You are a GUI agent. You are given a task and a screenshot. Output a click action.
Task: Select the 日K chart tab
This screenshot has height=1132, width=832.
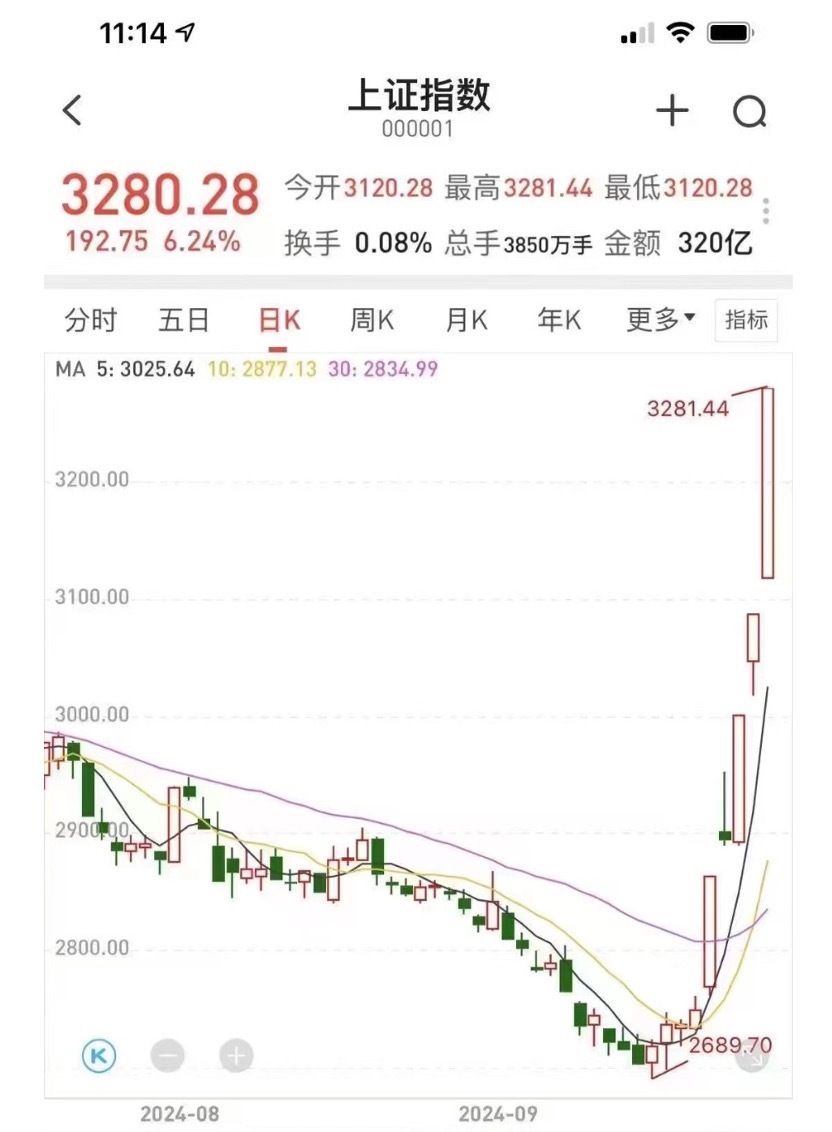279,321
